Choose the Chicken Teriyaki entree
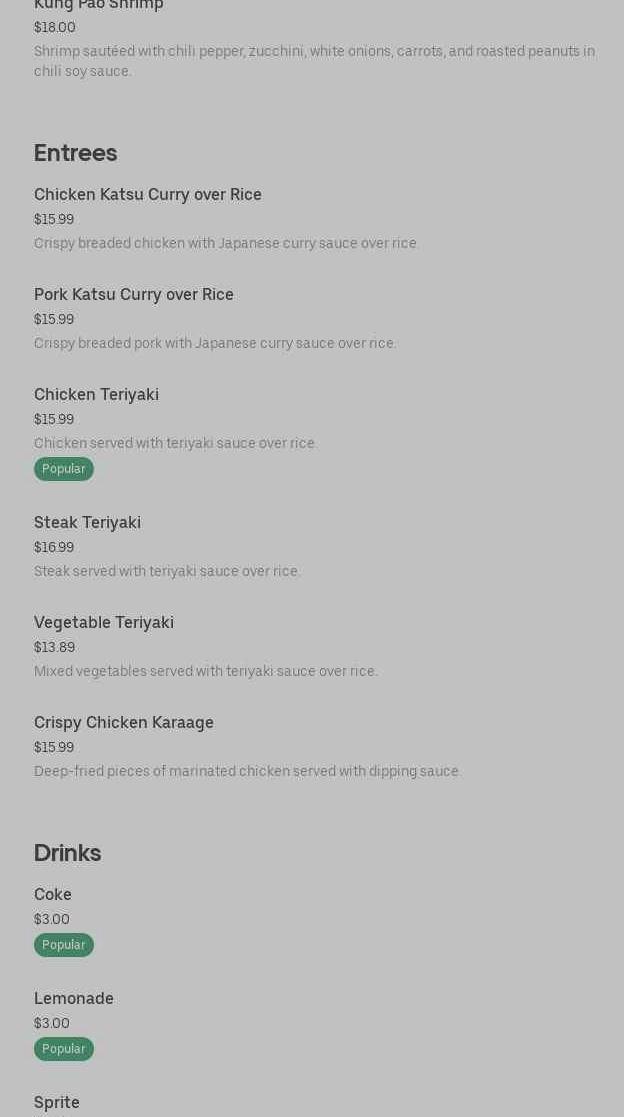The height and width of the screenshot is (1117, 624). [97, 395]
